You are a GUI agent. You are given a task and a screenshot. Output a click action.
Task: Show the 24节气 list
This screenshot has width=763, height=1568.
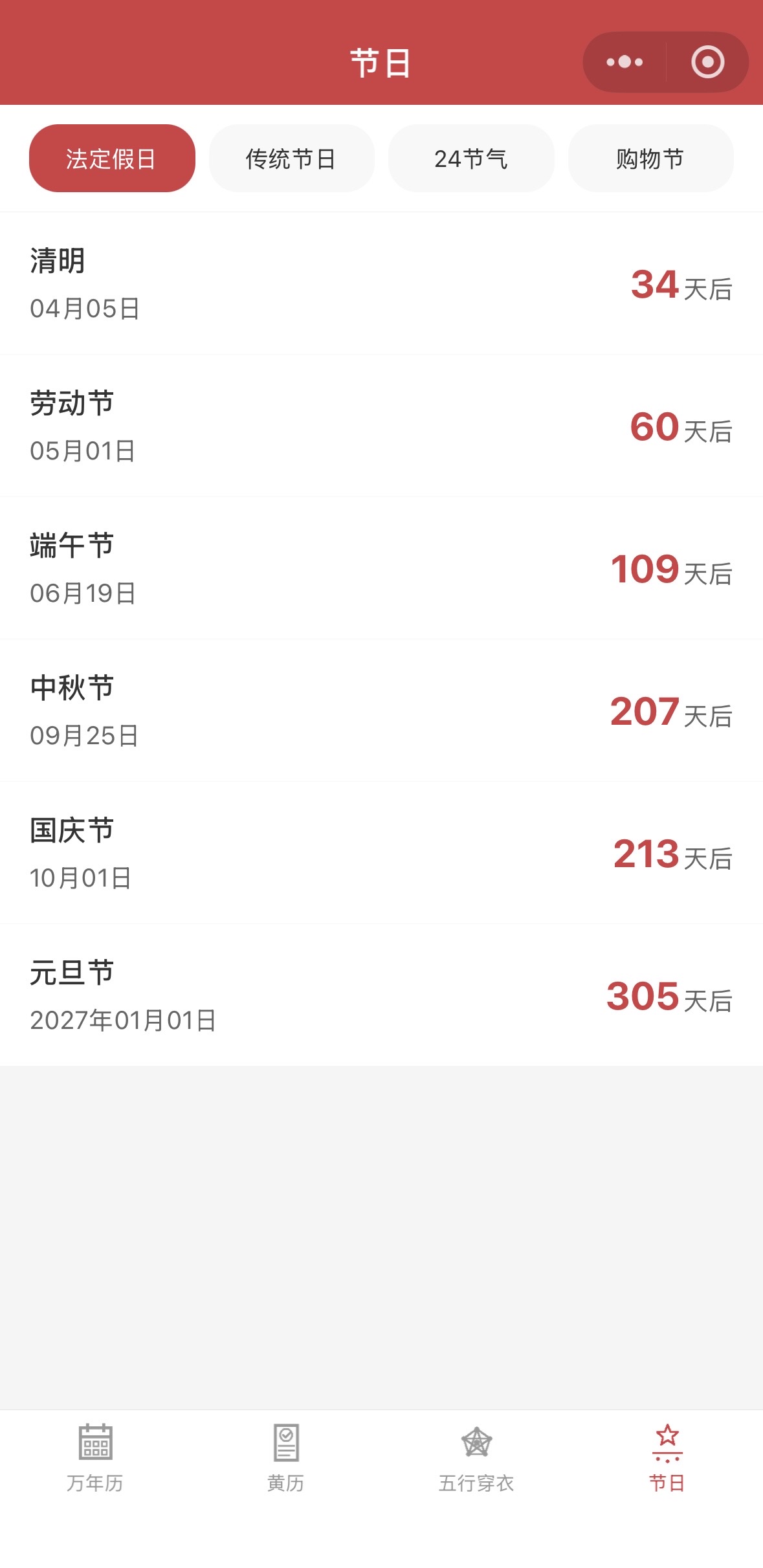(x=471, y=159)
